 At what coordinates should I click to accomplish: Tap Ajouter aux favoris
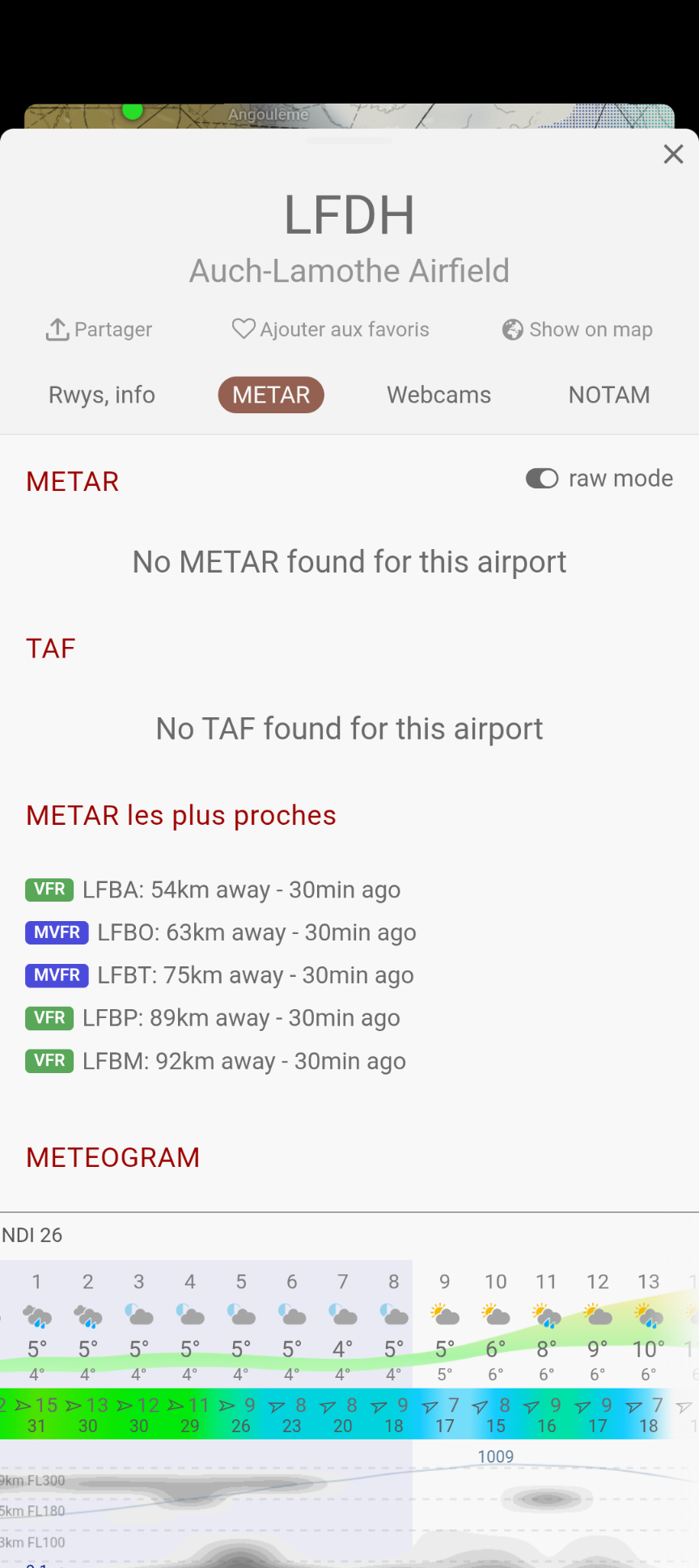pyautogui.click(x=330, y=330)
